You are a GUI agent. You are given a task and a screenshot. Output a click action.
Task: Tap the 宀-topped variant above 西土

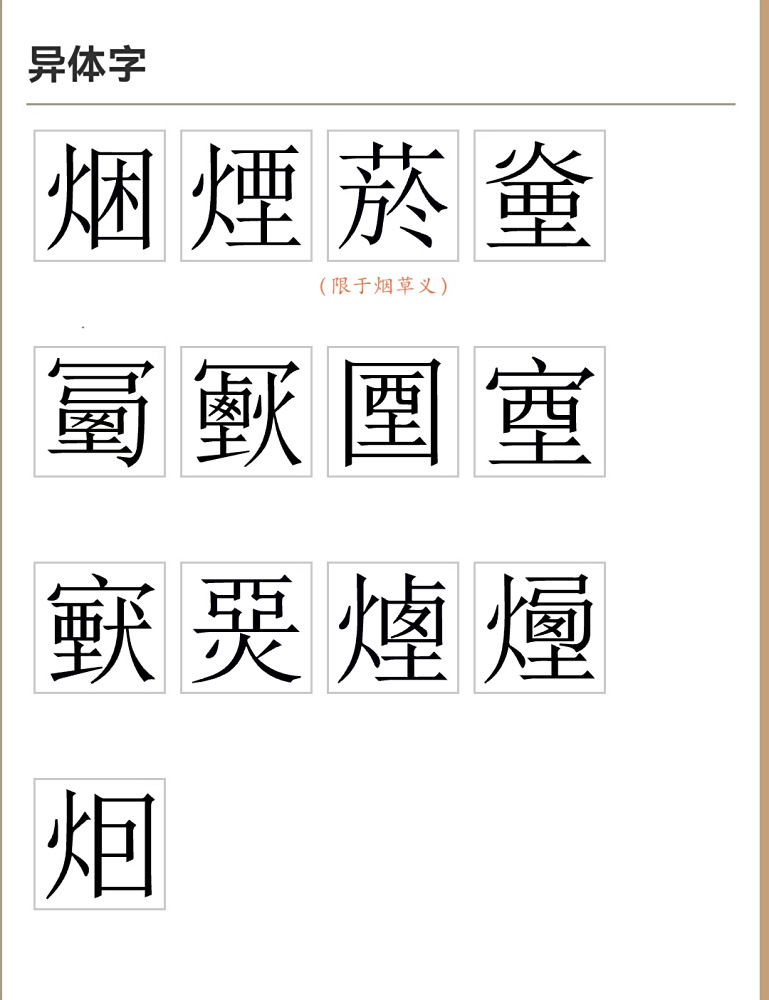coord(540,412)
